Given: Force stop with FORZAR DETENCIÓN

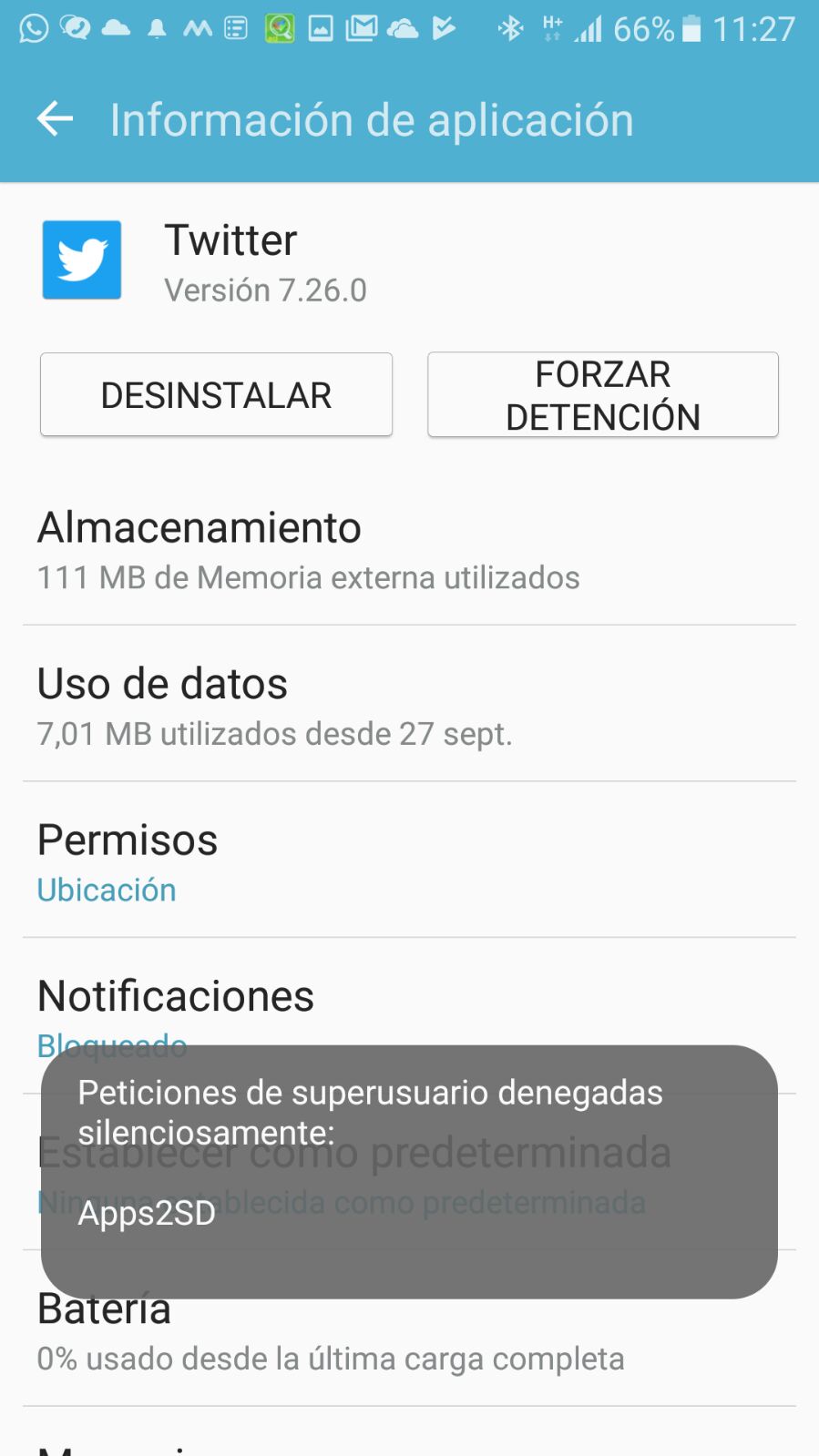Looking at the screenshot, I should pyautogui.click(x=602, y=395).
